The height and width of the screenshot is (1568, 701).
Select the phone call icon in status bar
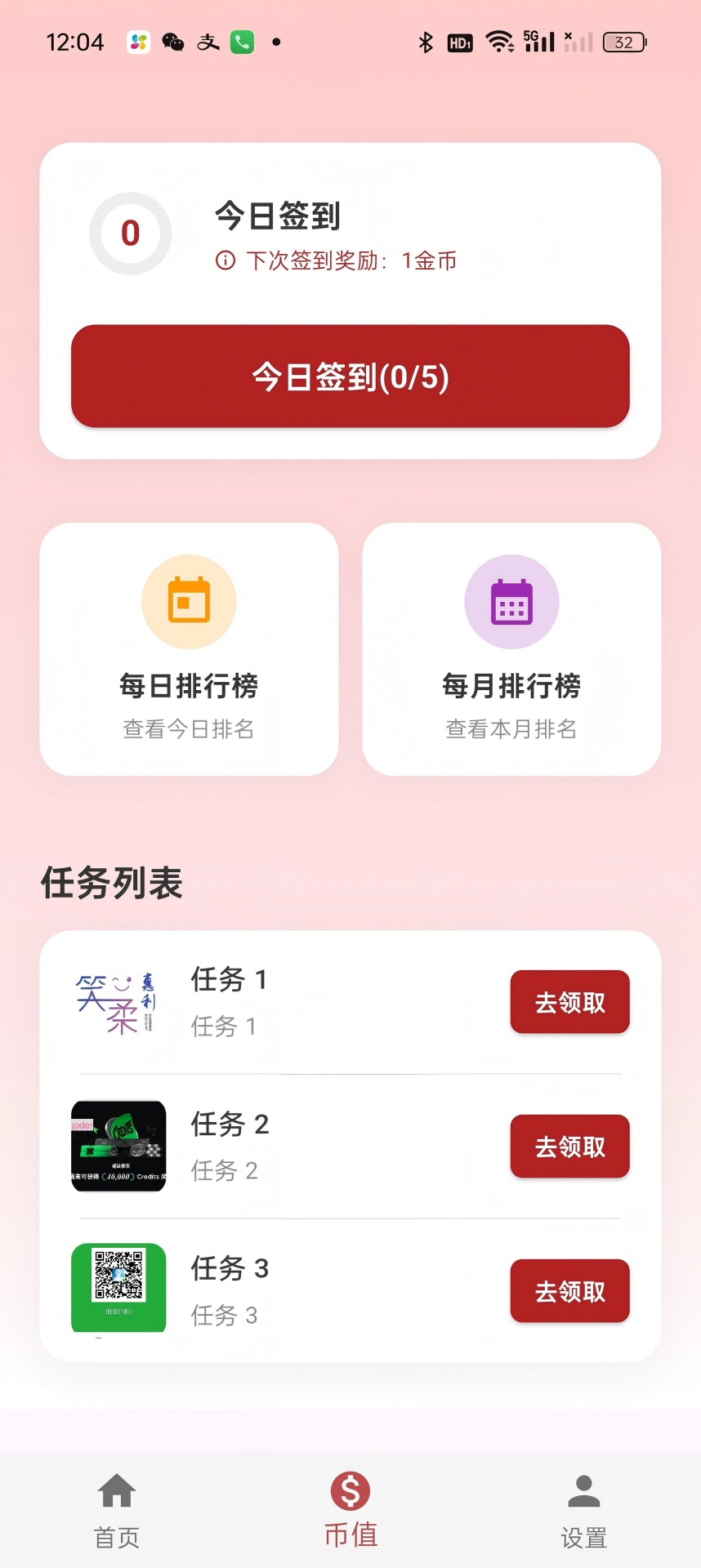point(242,41)
